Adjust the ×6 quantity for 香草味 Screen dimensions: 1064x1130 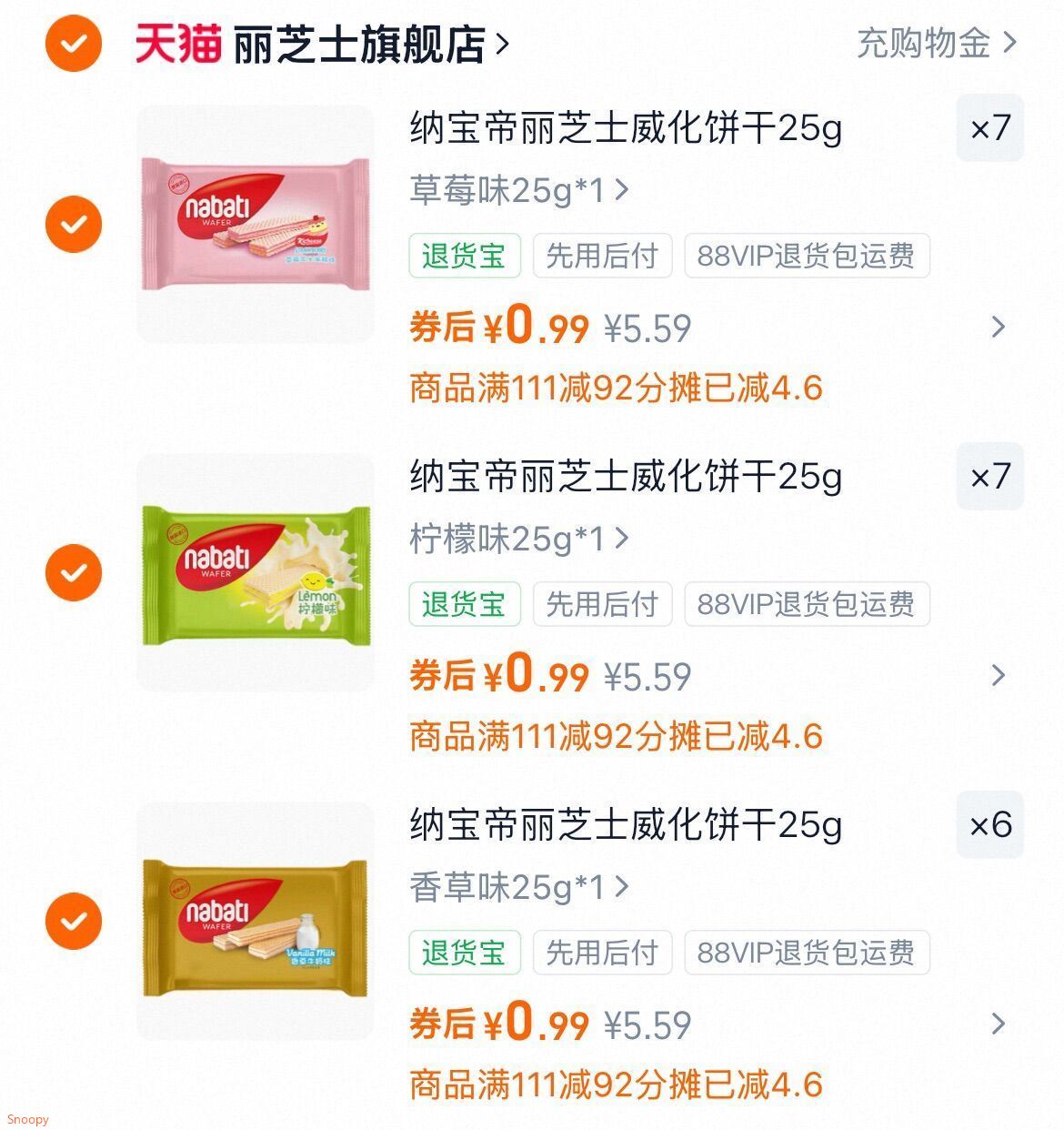[989, 825]
